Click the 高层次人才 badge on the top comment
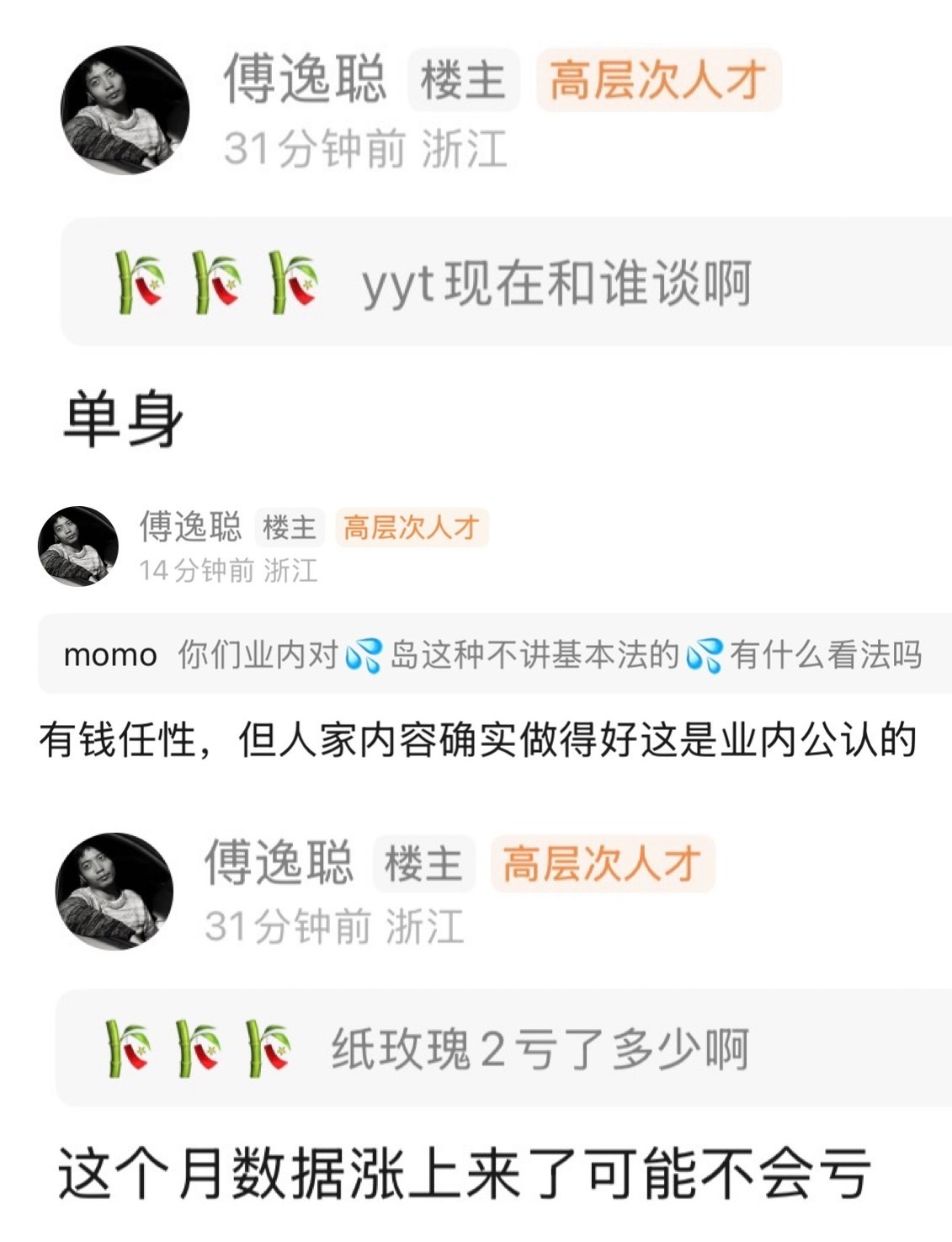 (657, 80)
